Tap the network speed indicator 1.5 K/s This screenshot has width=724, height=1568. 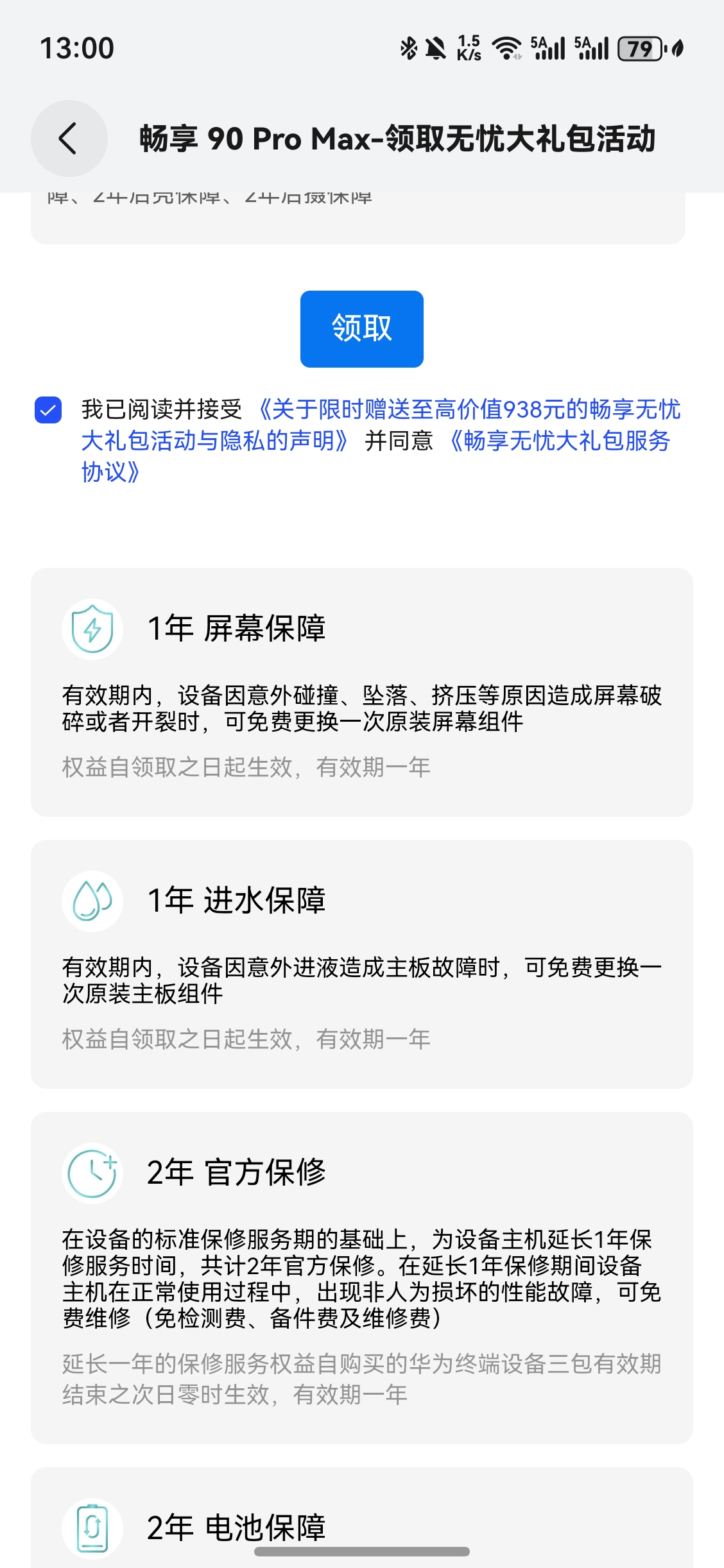(x=469, y=47)
